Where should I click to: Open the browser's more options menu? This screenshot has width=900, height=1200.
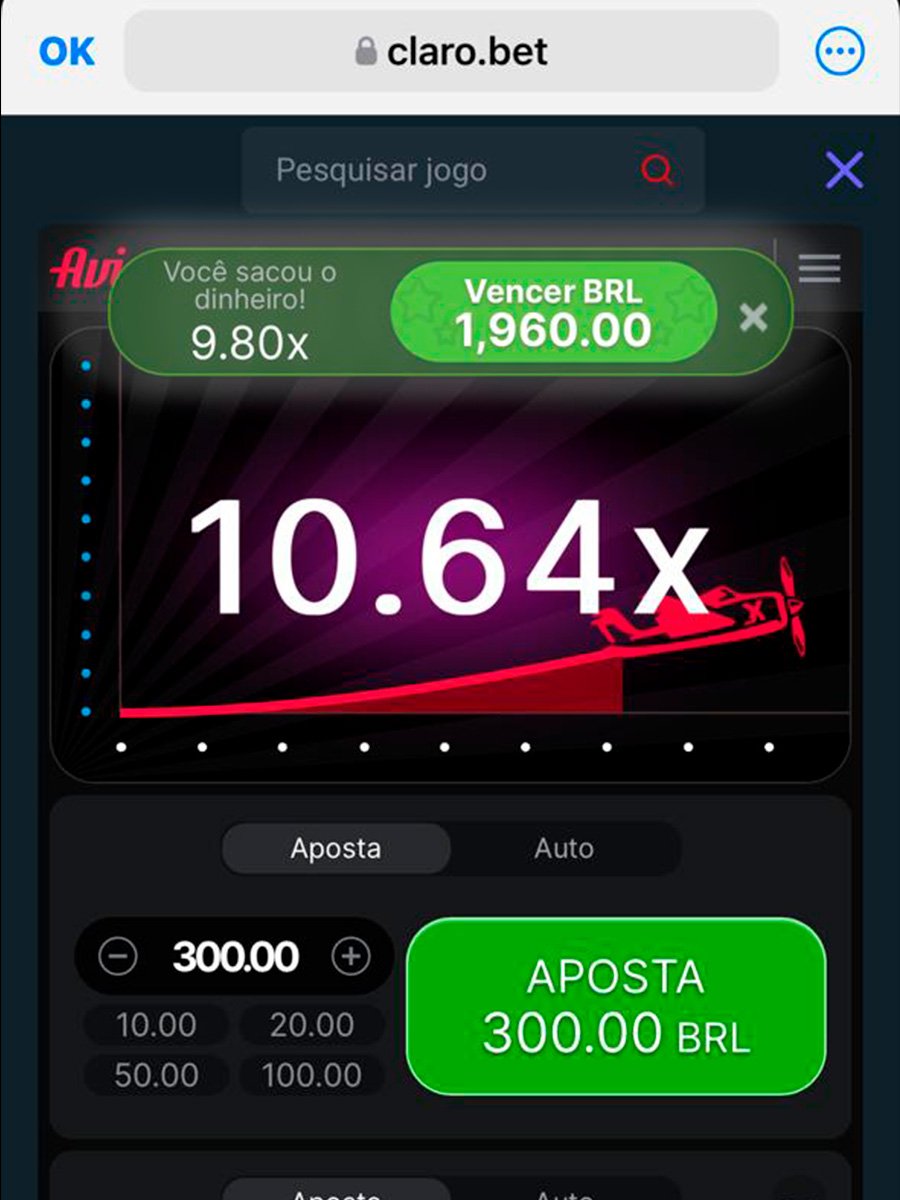[839, 51]
